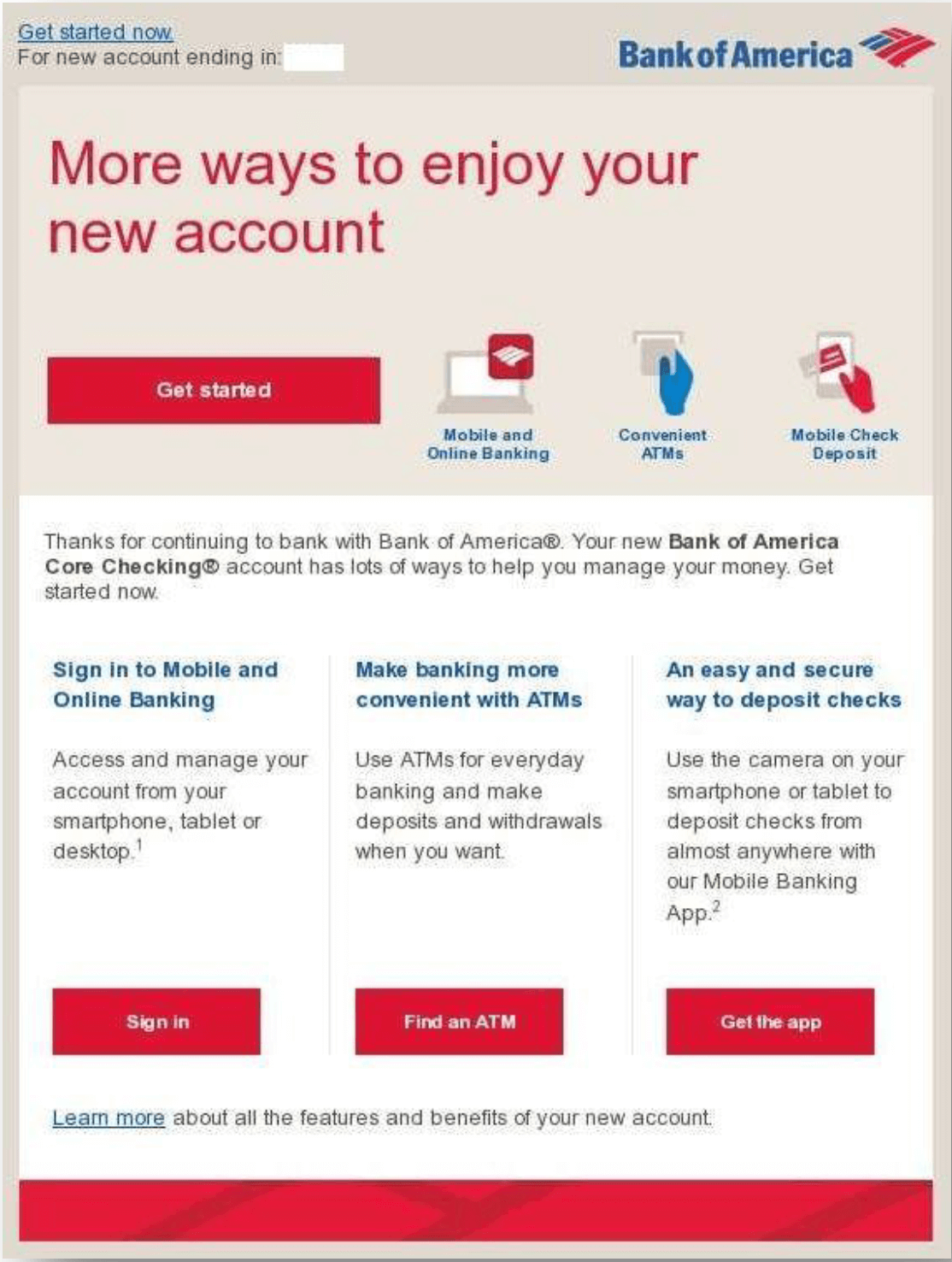The width and height of the screenshot is (952, 1262).
Task: Follow the Learn more link
Action: coord(109,1118)
